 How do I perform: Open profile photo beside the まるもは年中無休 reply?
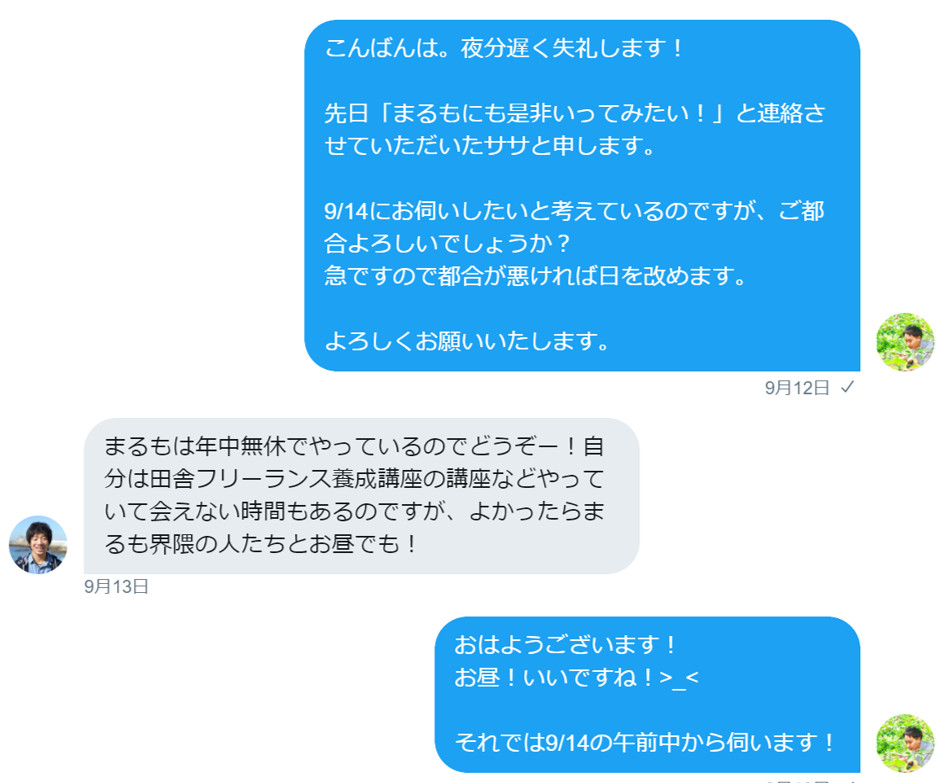point(38,545)
